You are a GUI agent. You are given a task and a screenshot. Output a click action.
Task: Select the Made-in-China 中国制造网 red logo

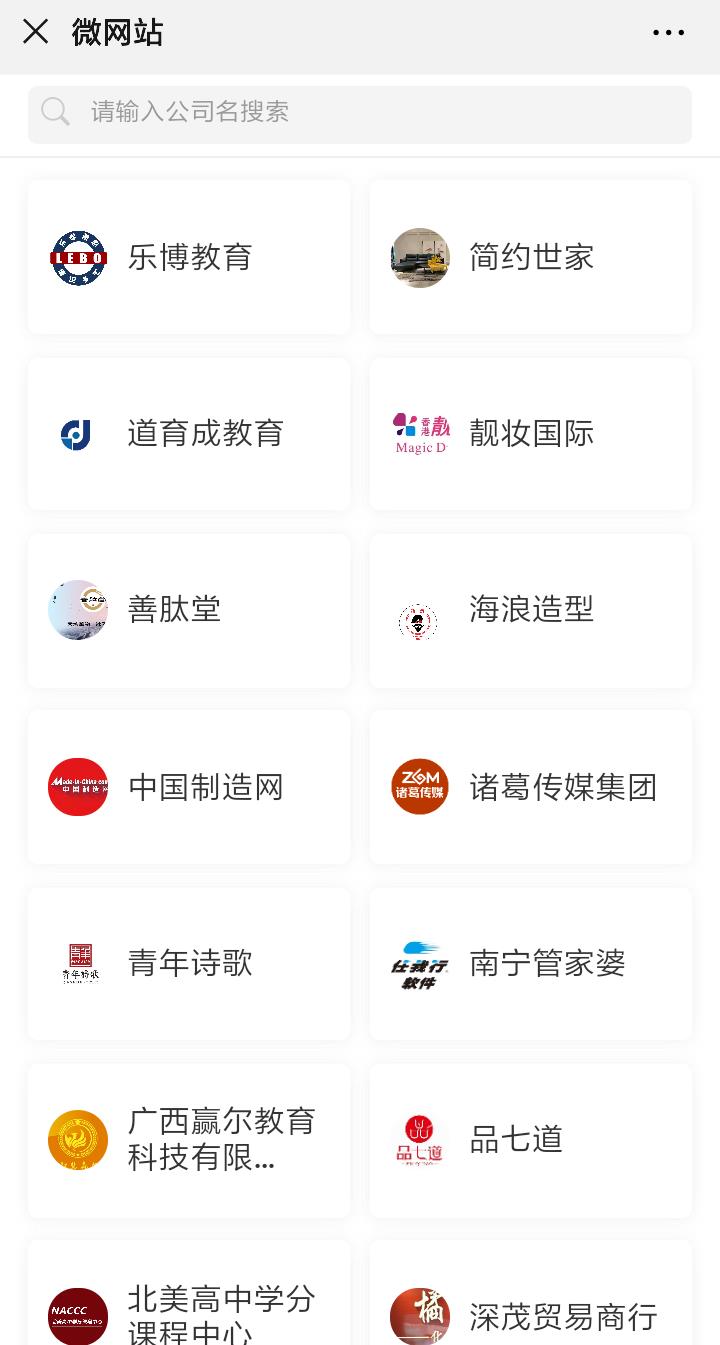point(77,787)
